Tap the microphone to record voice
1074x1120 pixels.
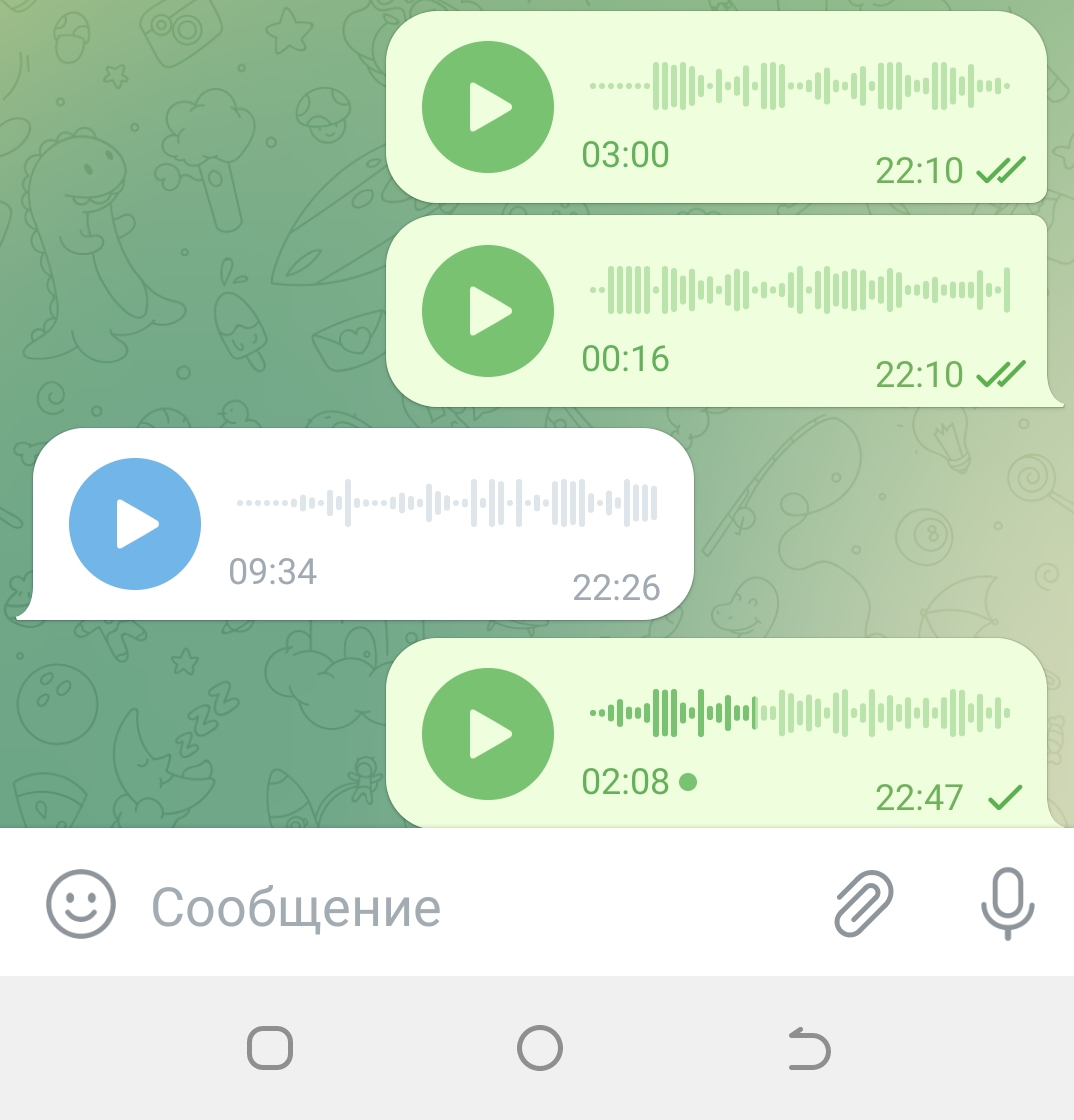[x=1007, y=904]
